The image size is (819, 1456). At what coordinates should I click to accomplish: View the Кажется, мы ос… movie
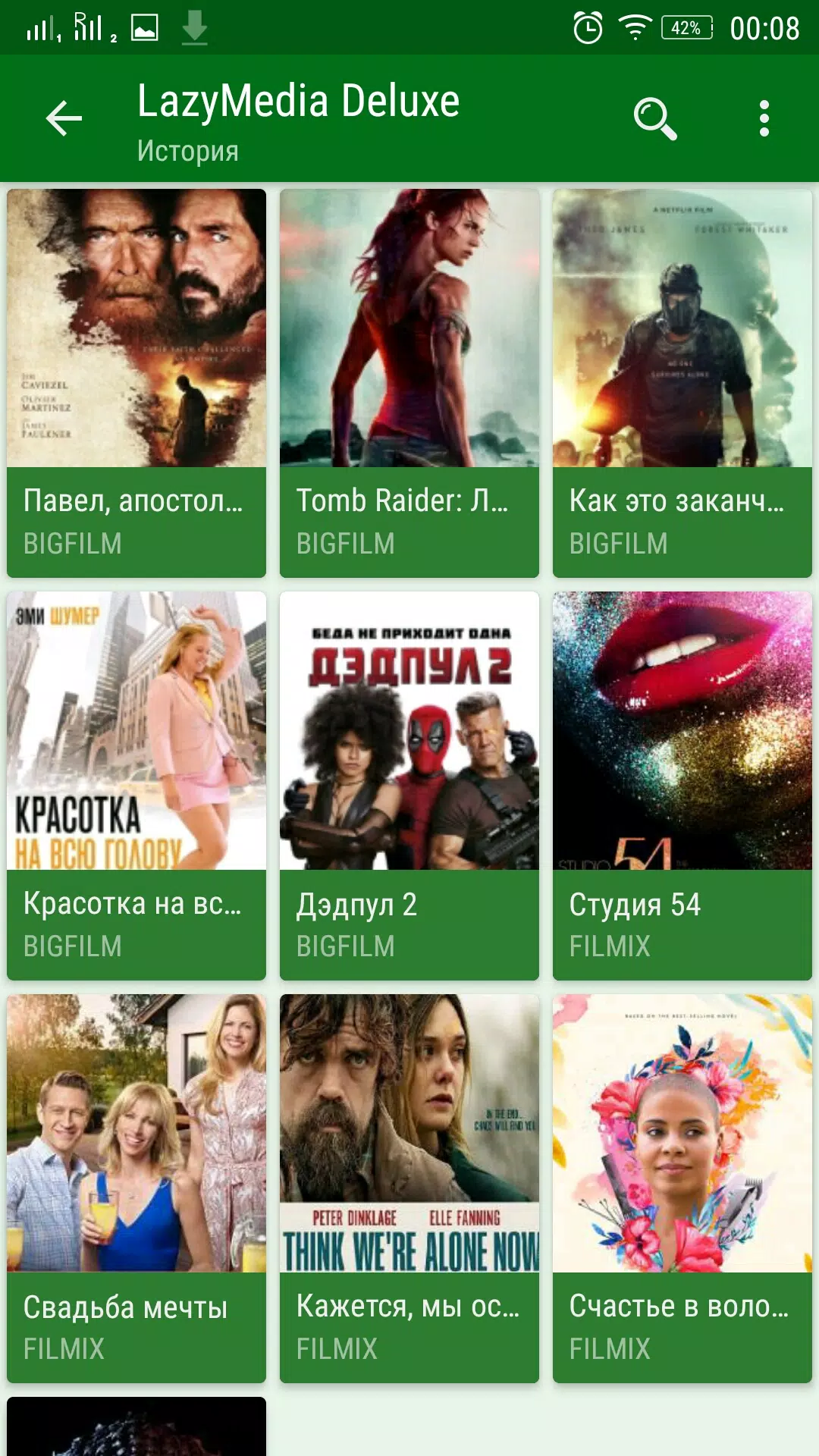pyautogui.click(x=409, y=1188)
